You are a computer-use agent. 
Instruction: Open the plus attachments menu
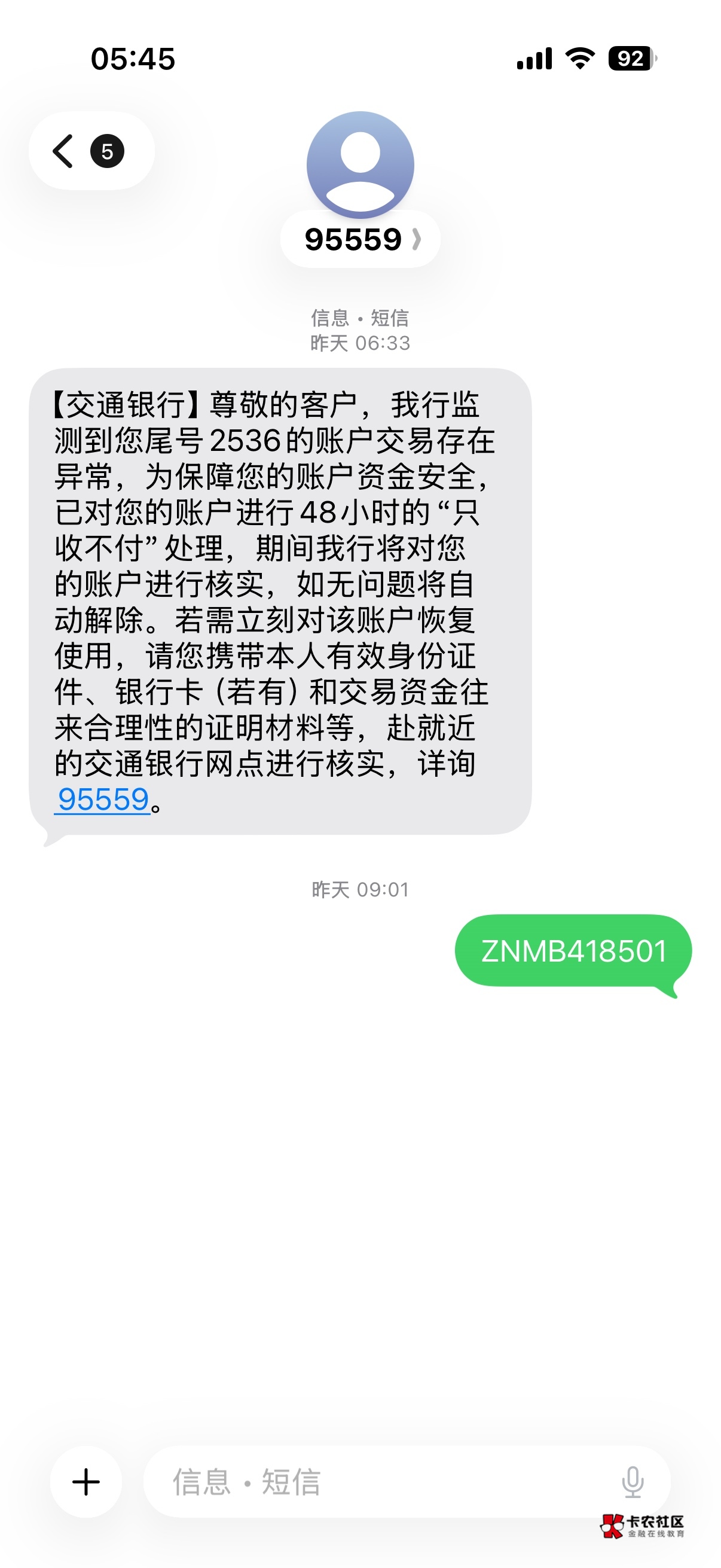click(x=85, y=1481)
